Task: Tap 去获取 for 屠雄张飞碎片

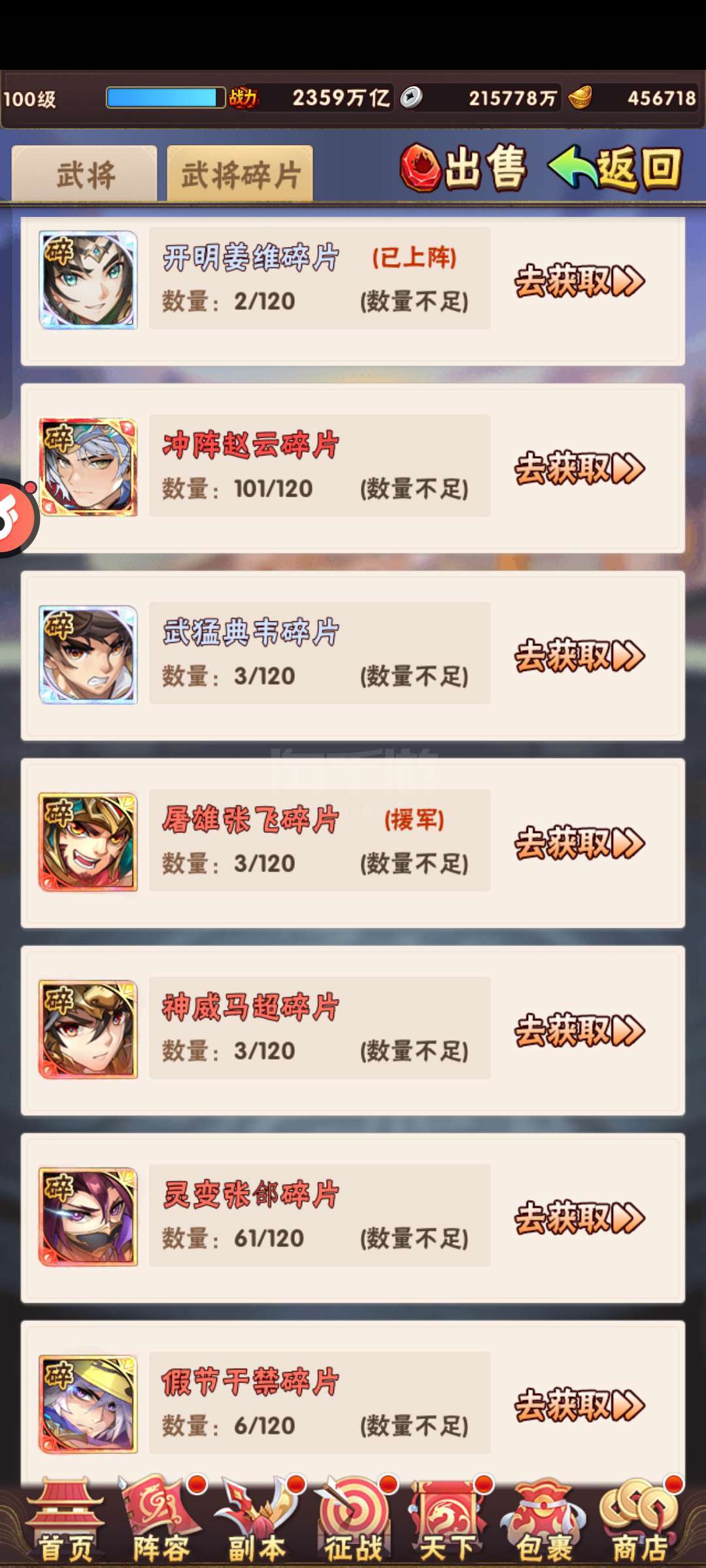Action: pyautogui.click(x=580, y=843)
